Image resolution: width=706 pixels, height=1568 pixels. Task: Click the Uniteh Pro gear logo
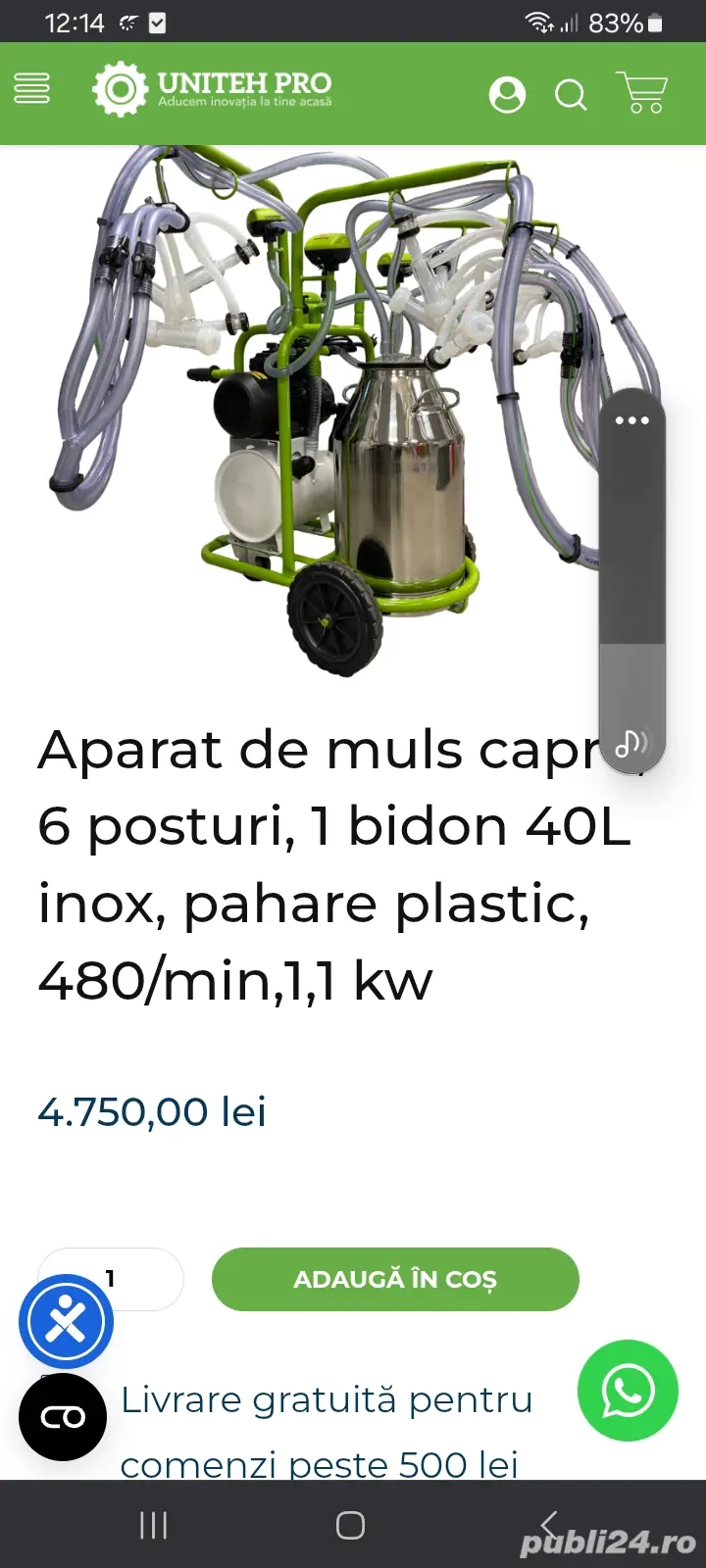(120, 88)
